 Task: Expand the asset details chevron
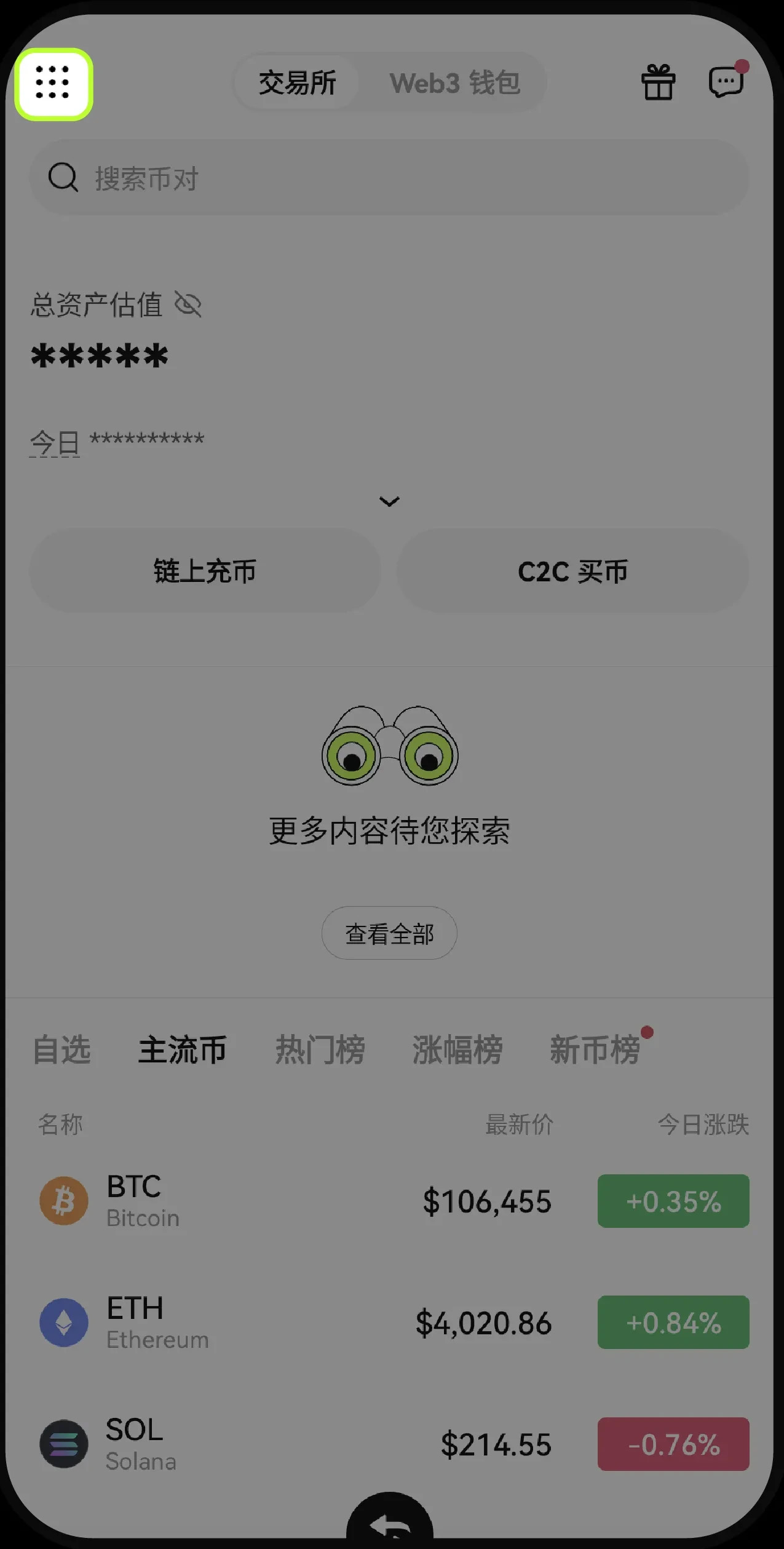coord(389,501)
